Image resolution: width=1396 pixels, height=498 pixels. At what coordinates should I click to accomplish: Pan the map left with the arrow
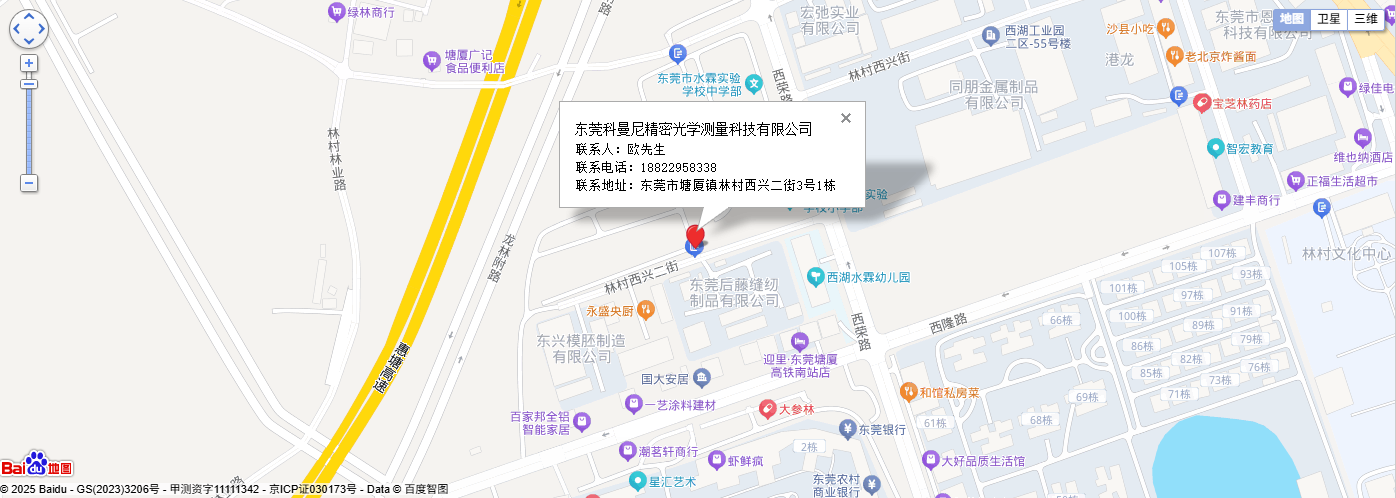16,29
